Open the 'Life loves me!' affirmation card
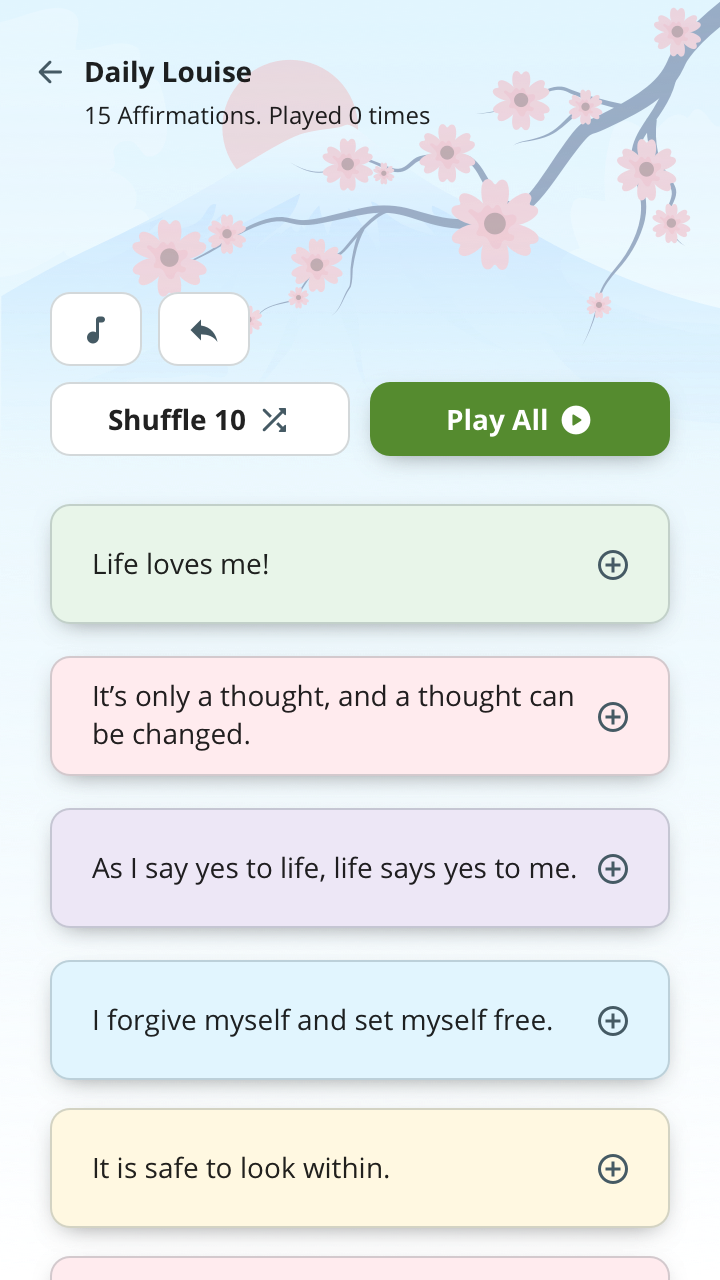The height and width of the screenshot is (1280, 720). coord(300,565)
